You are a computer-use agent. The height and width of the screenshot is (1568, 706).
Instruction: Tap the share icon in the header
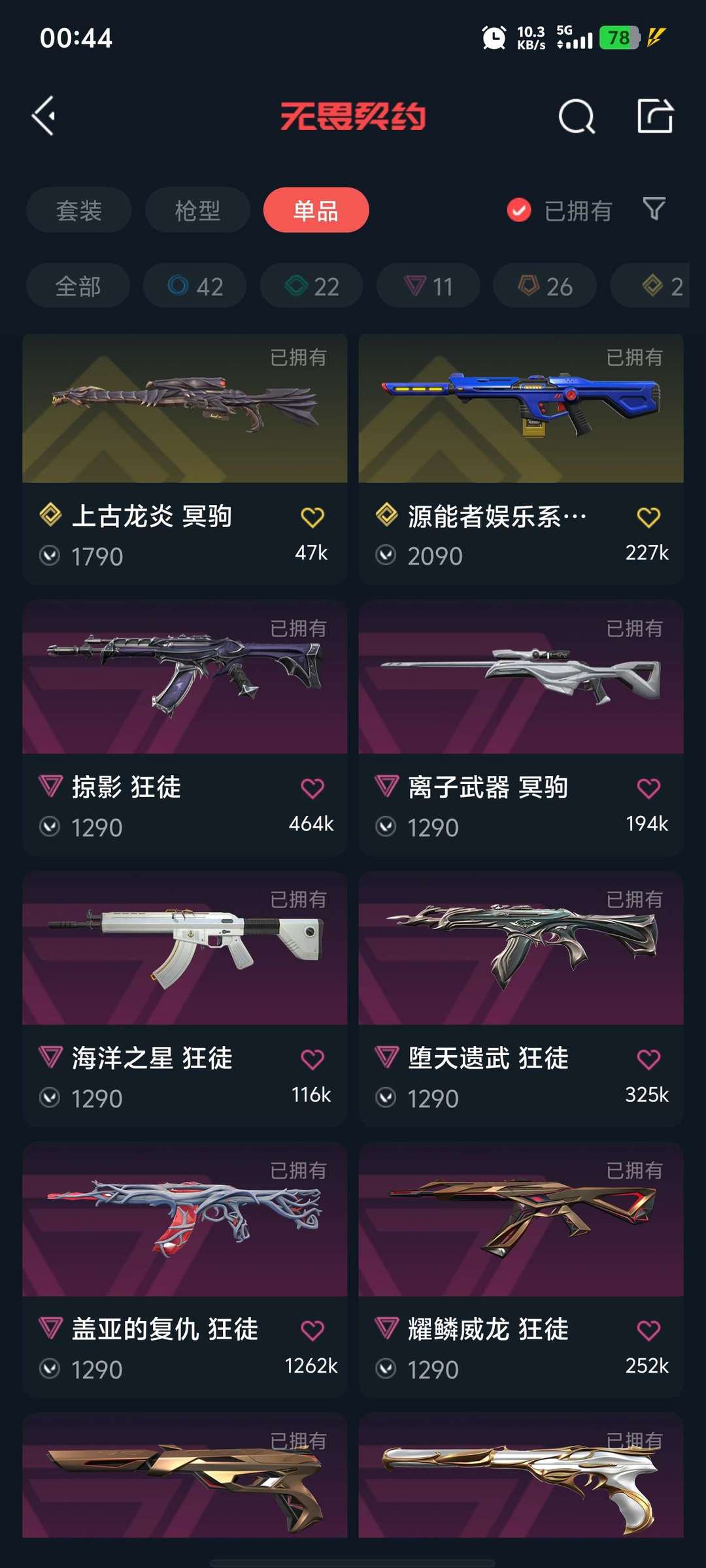coord(655,116)
